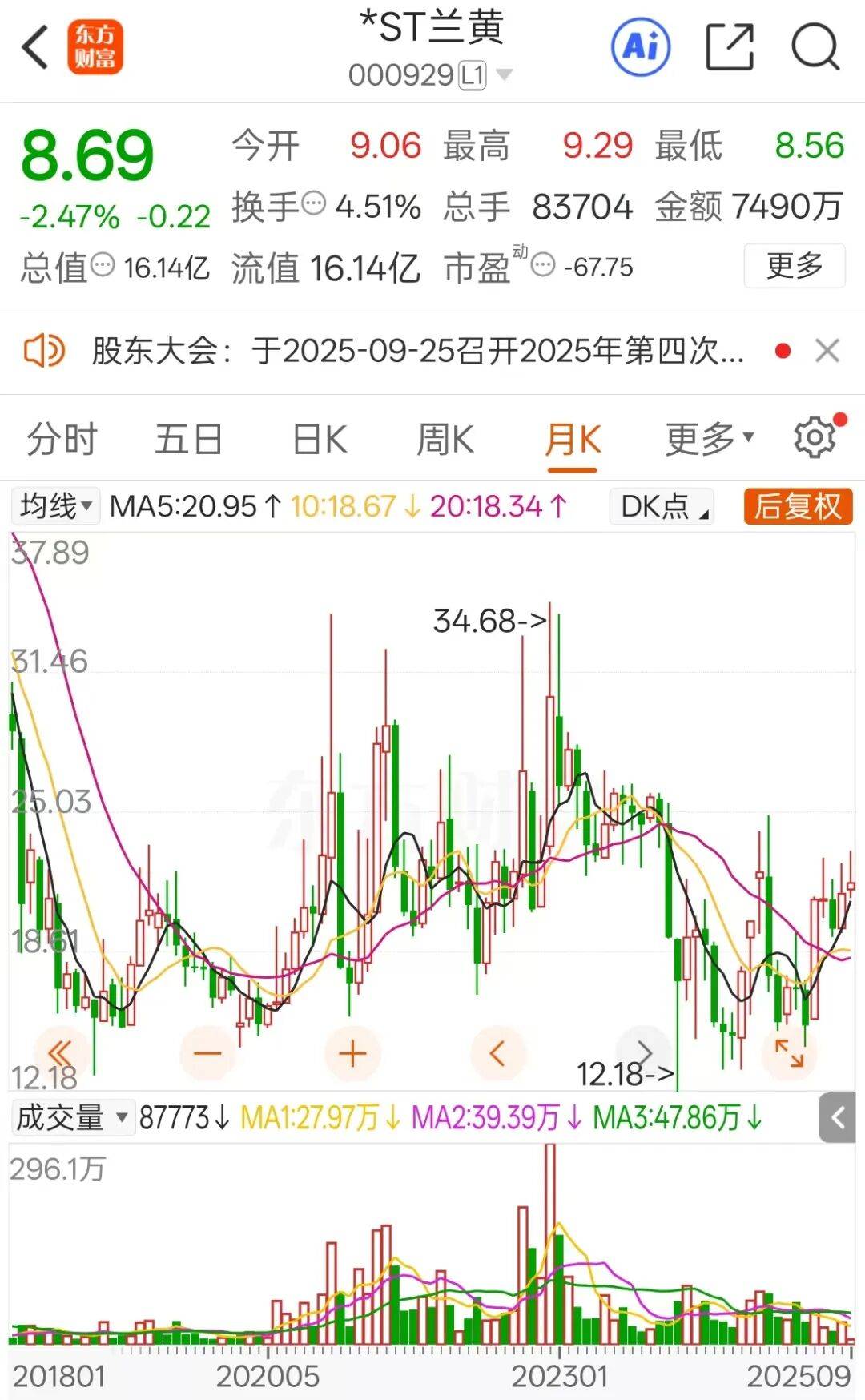This screenshot has height=1400, width=865.
Task: Open the 股东大会 announcement
Action: tap(417, 351)
